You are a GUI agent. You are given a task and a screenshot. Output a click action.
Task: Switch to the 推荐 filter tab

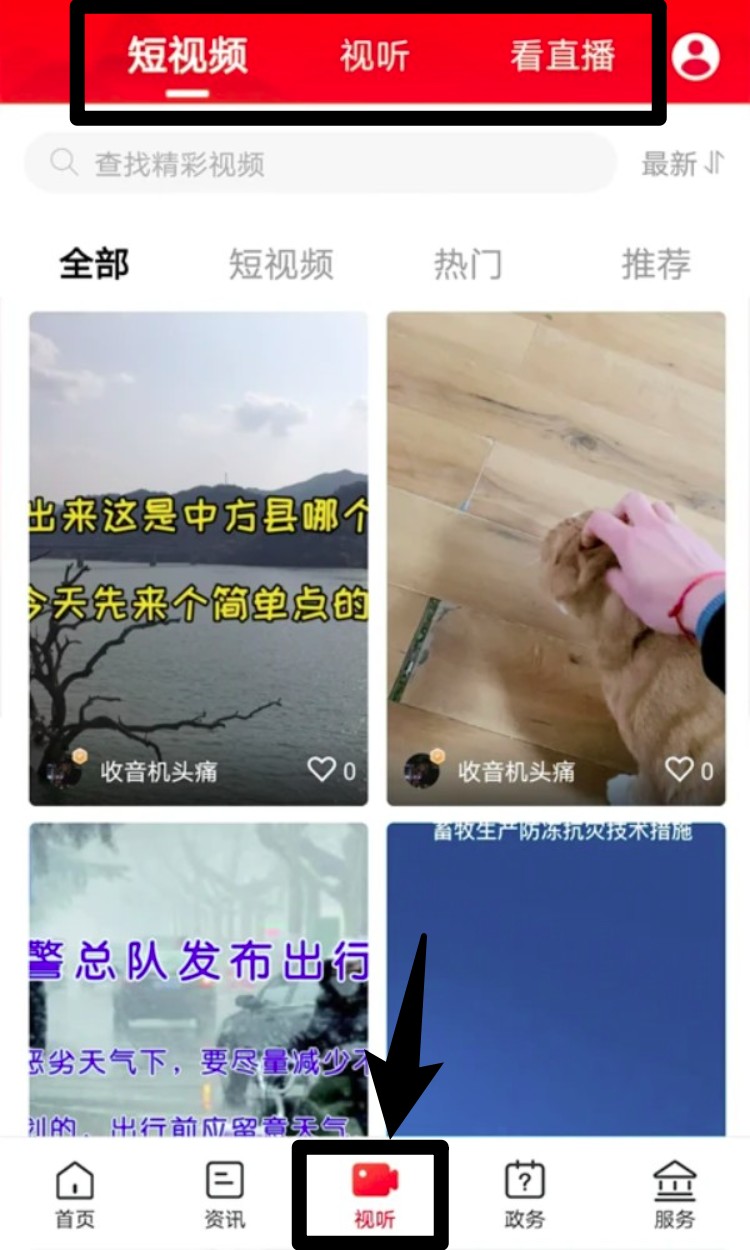(x=656, y=265)
